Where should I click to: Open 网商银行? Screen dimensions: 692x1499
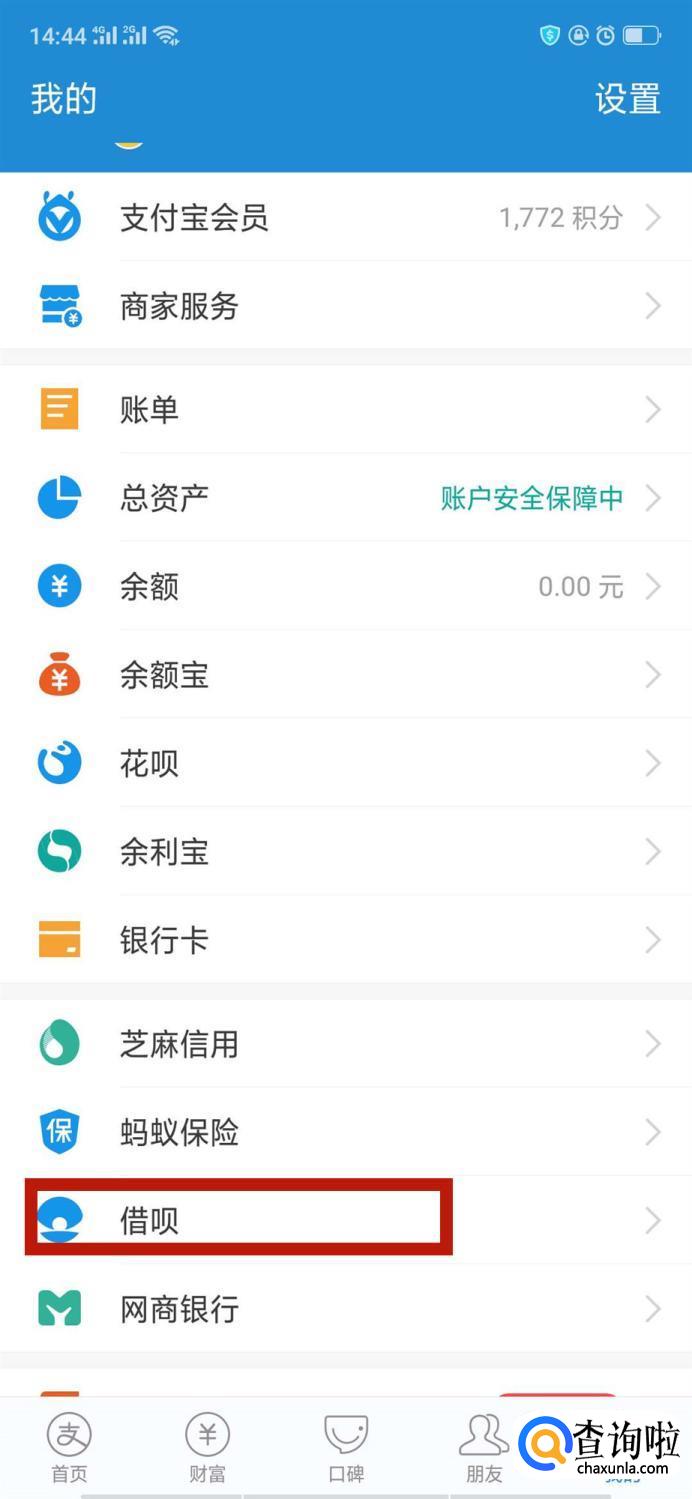click(x=346, y=1308)
